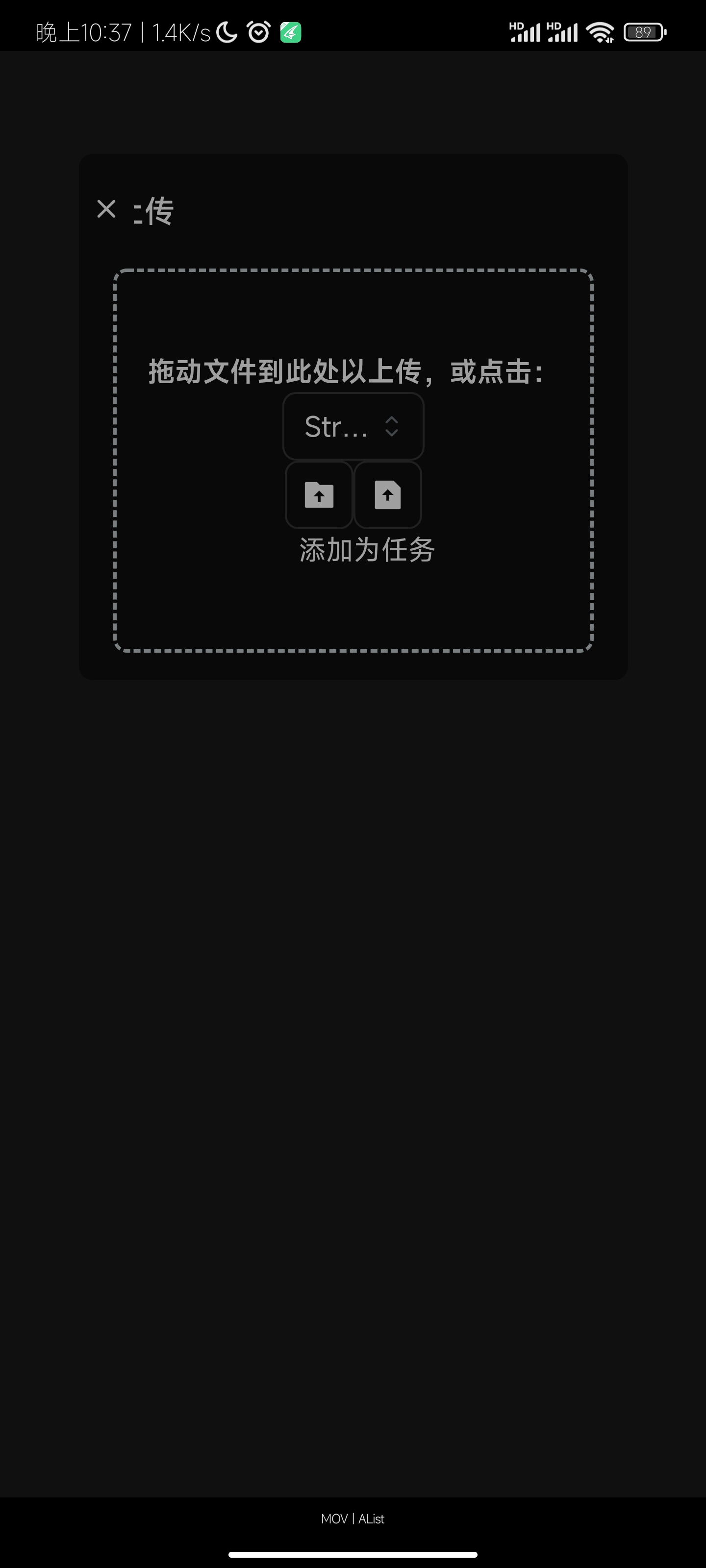Tap the upload file icon button
The image size is (706, 1568).
tap(388, 495)
